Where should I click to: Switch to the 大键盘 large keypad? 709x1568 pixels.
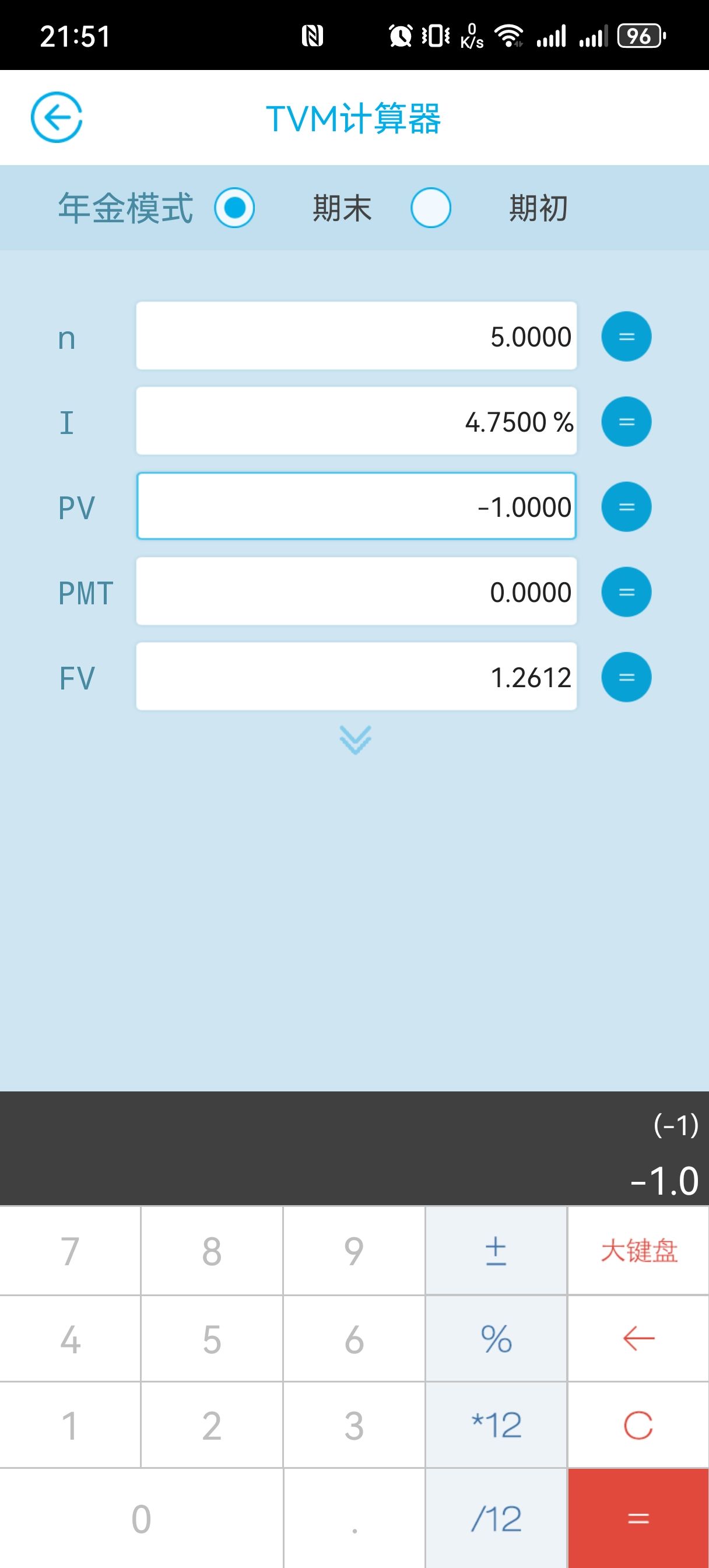pos(638,1251)
